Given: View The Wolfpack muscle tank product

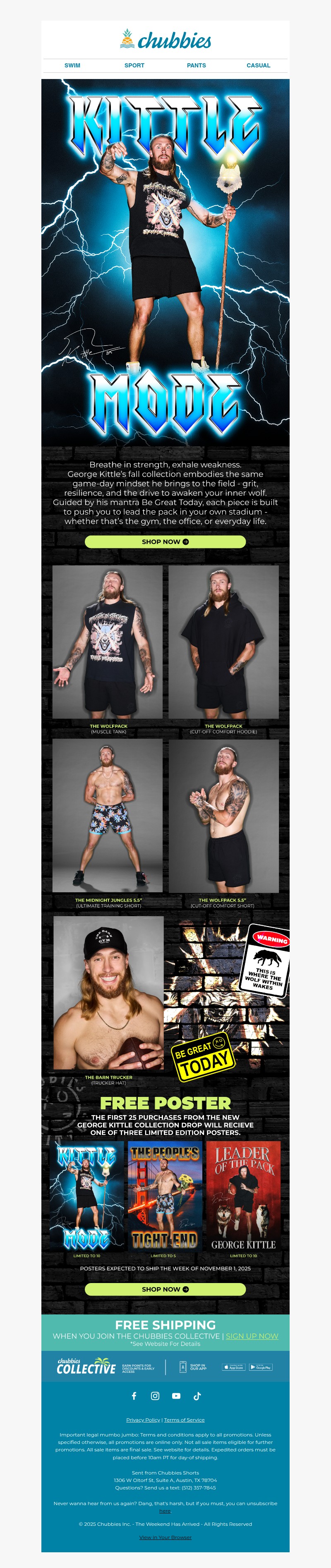Looking at the screenshot, I should pyautogui.click(x=108, y=642).
